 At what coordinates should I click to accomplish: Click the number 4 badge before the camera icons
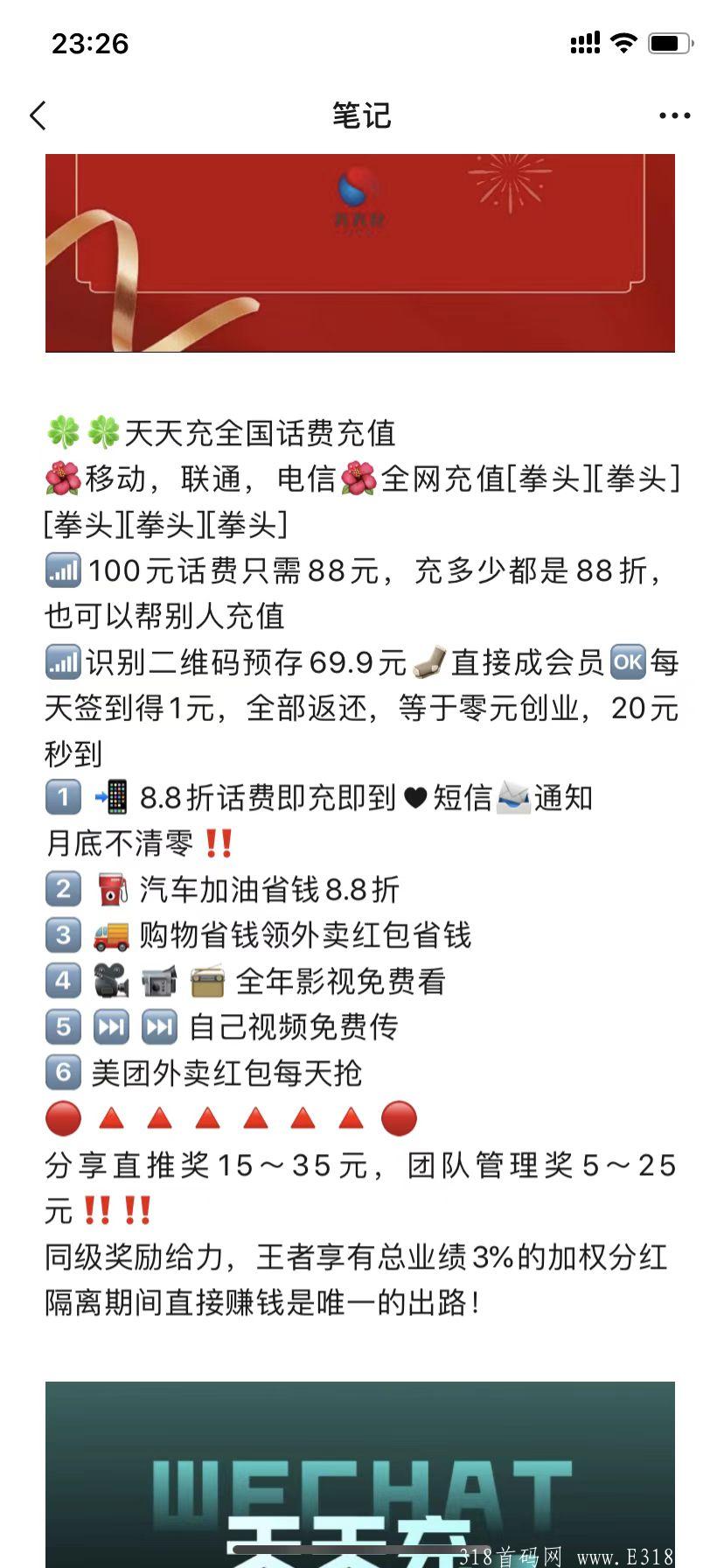pyautogui.click(x=61, y=981)
